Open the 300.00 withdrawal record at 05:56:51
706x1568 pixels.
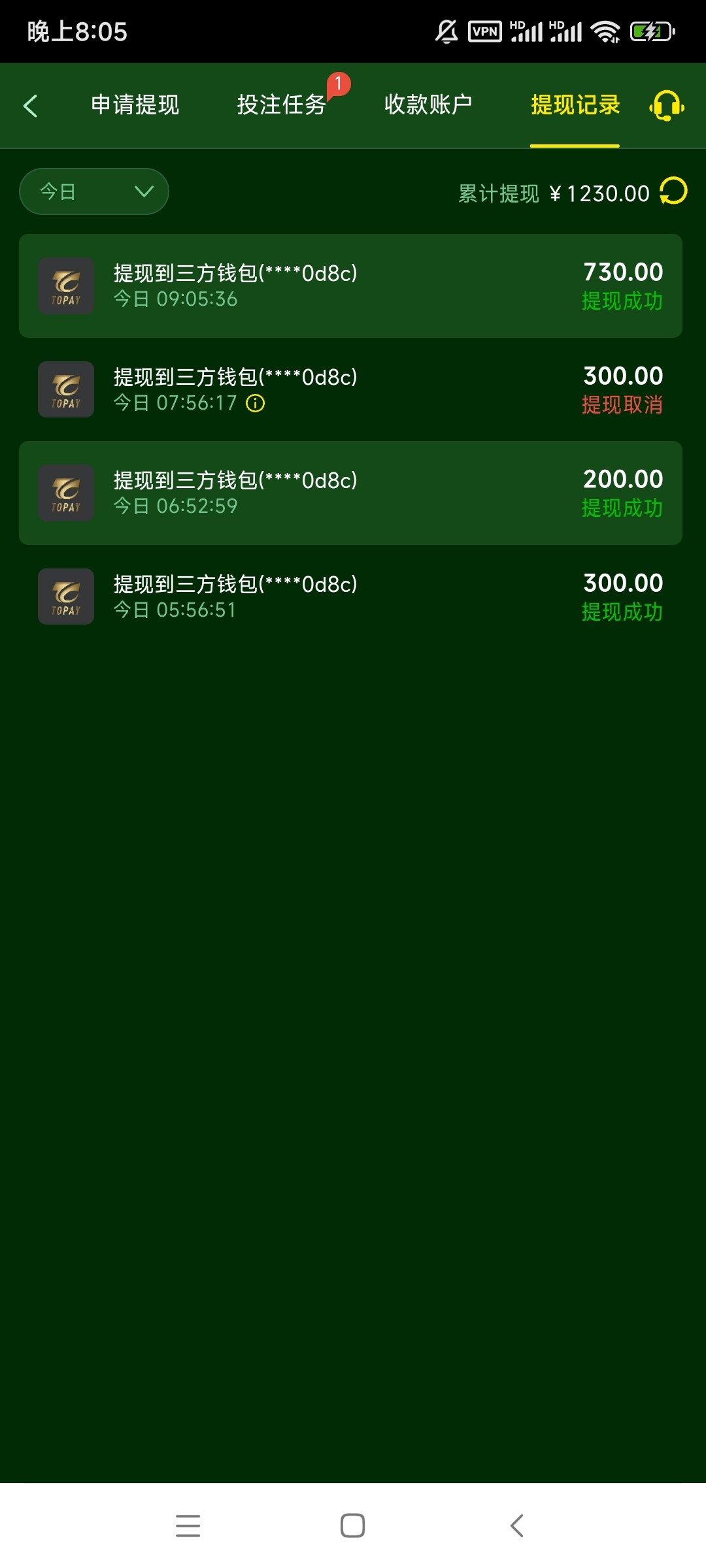(x=350, y=596)
